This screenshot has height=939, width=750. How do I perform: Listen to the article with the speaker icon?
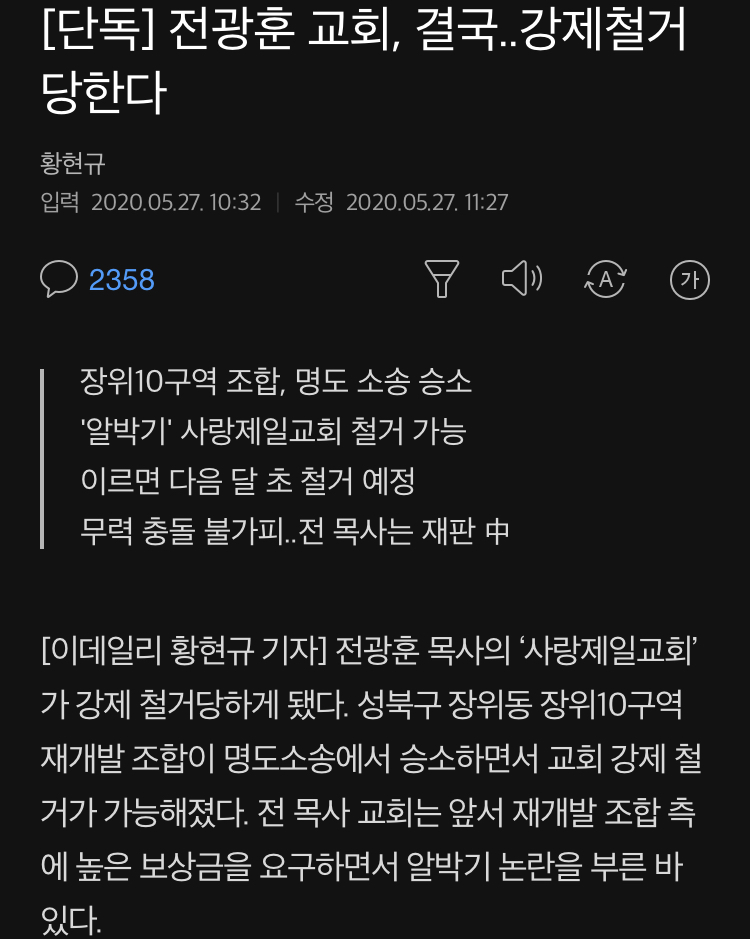tap(521, 279)
